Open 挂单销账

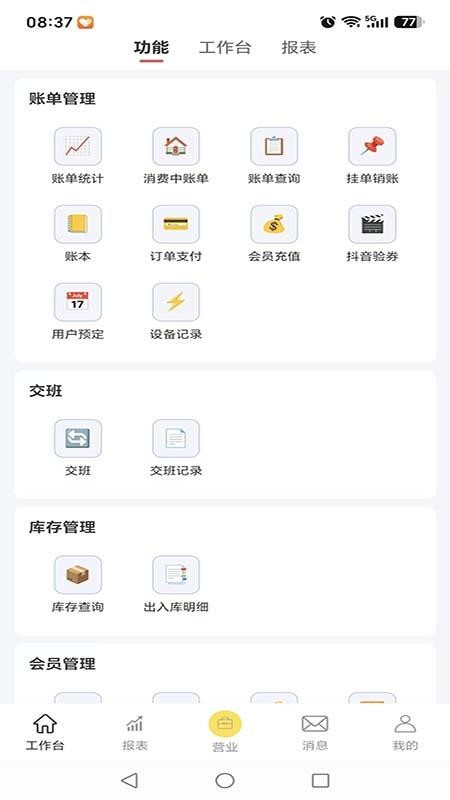coord(372,156)
